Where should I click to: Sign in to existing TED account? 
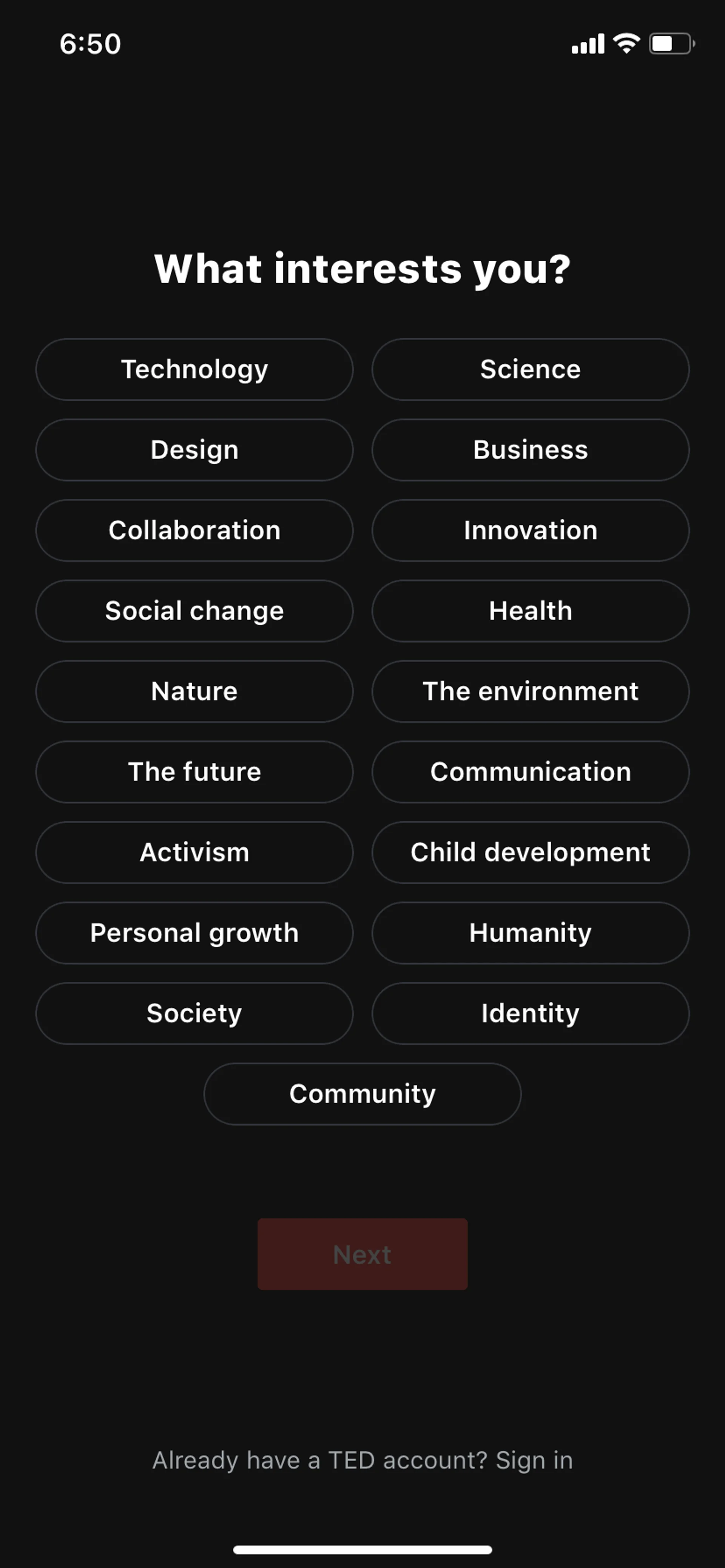(533, 1460)
